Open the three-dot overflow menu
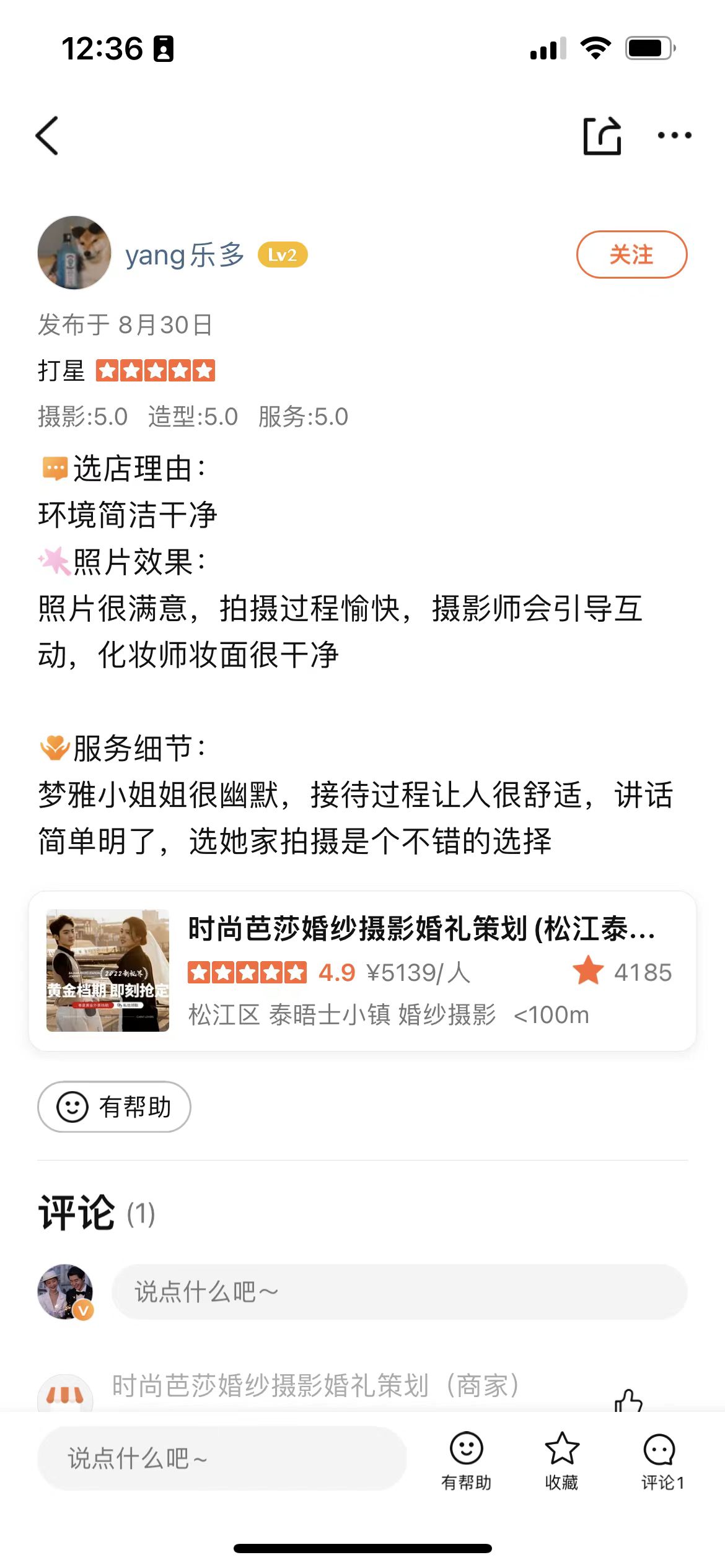 pos(674,136)
